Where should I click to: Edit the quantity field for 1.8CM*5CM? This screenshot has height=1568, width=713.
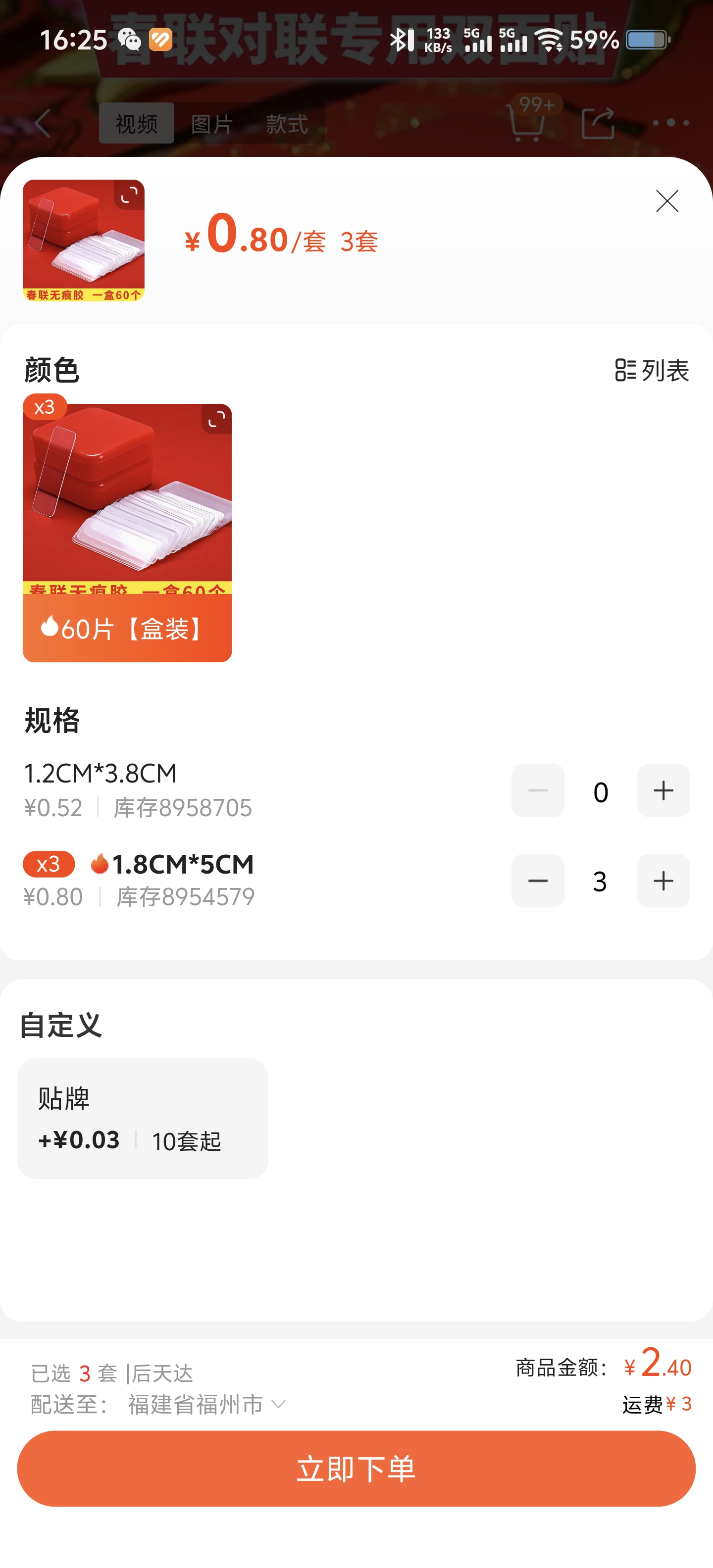600,882
